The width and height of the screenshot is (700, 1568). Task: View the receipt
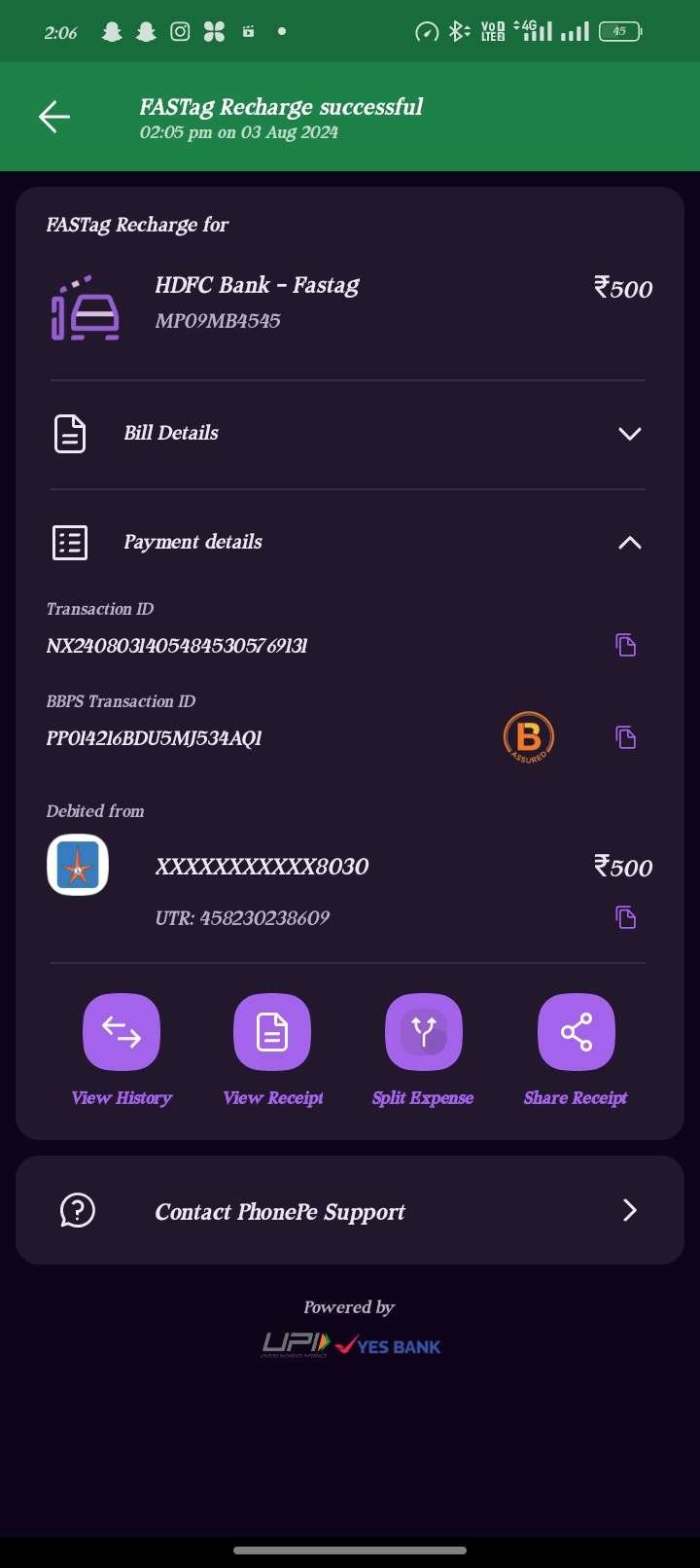pyautogui.click(x=272, y=1032)
